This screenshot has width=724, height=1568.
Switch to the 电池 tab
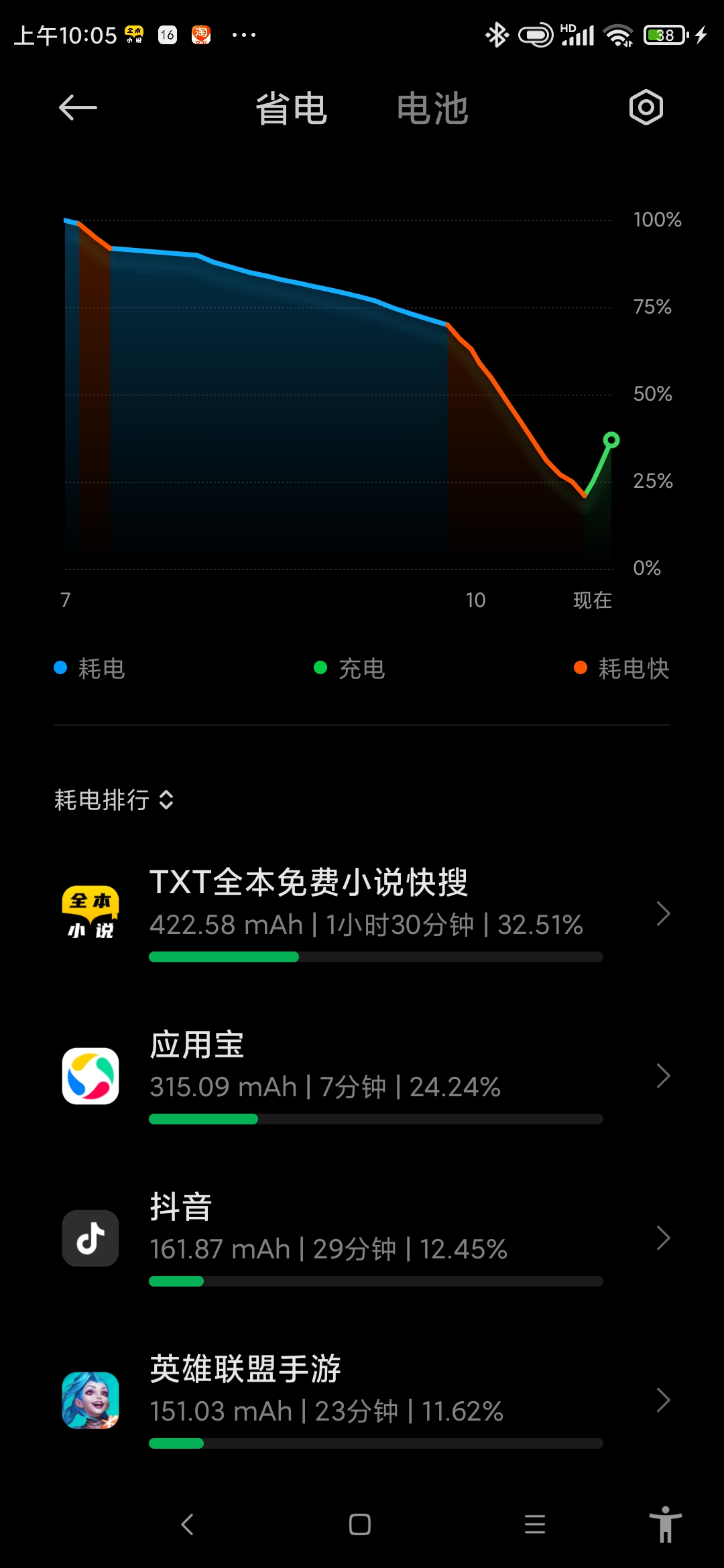tap(432, 109)
